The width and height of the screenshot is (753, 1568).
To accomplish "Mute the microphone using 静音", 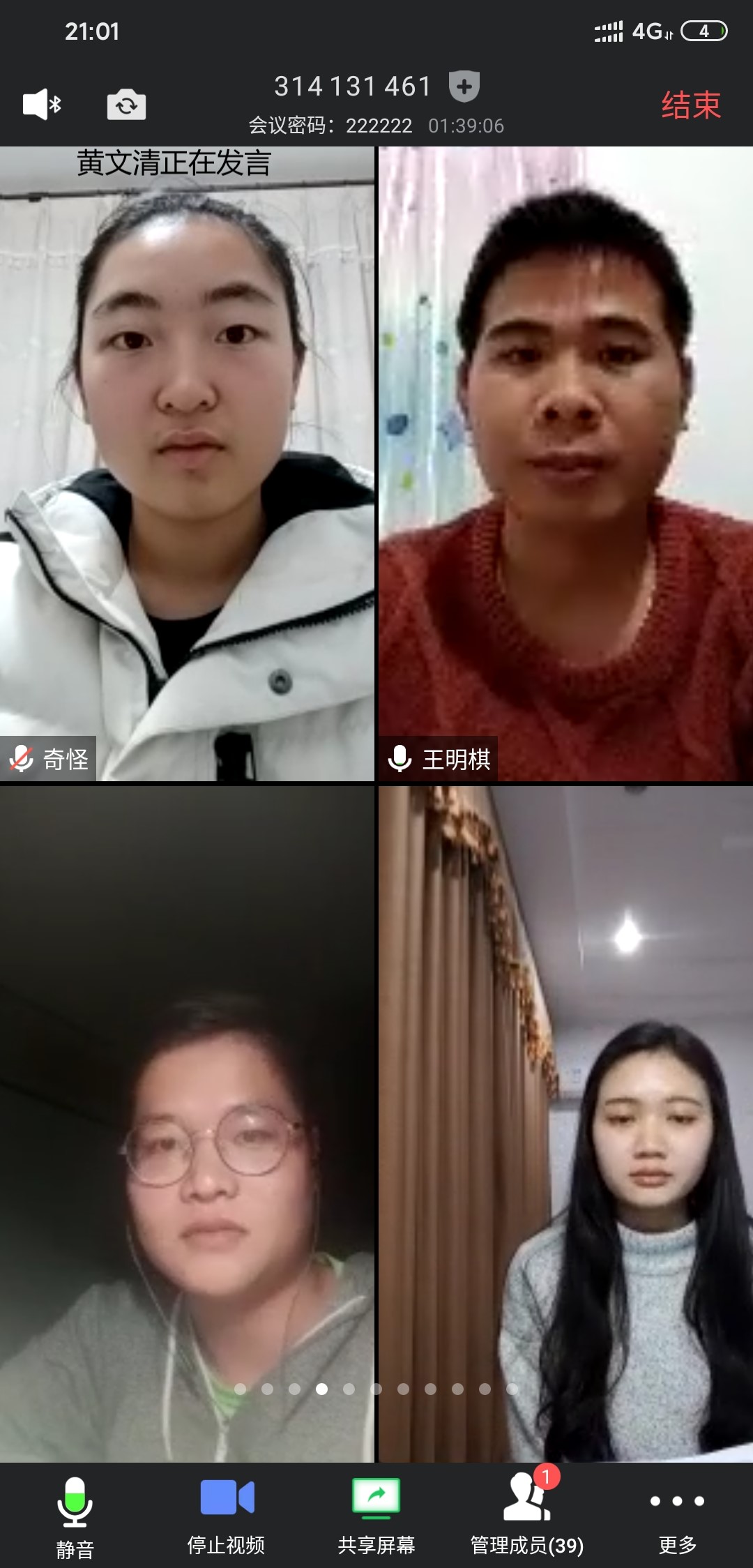I will [75, 1518].
